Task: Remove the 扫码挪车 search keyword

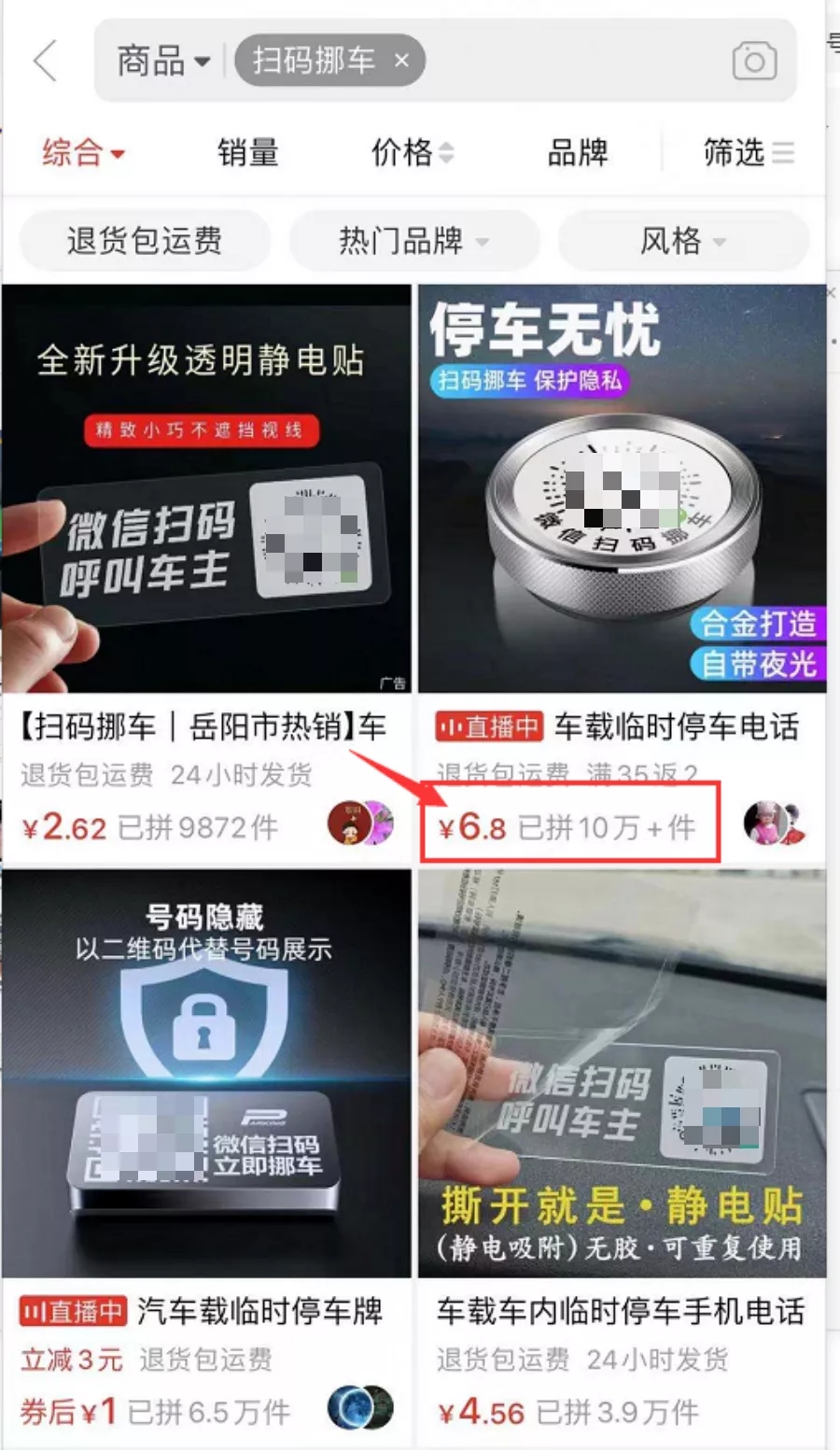Action: [401, 62]
